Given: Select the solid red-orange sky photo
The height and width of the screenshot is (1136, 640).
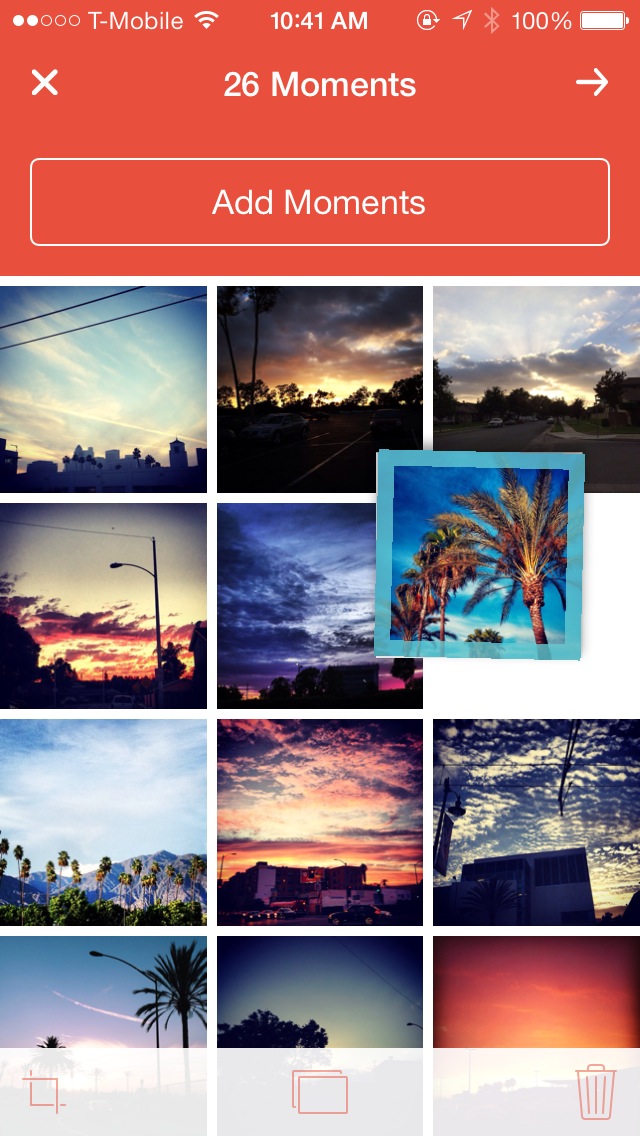Looking at the screenshot, I should point(536,990).
